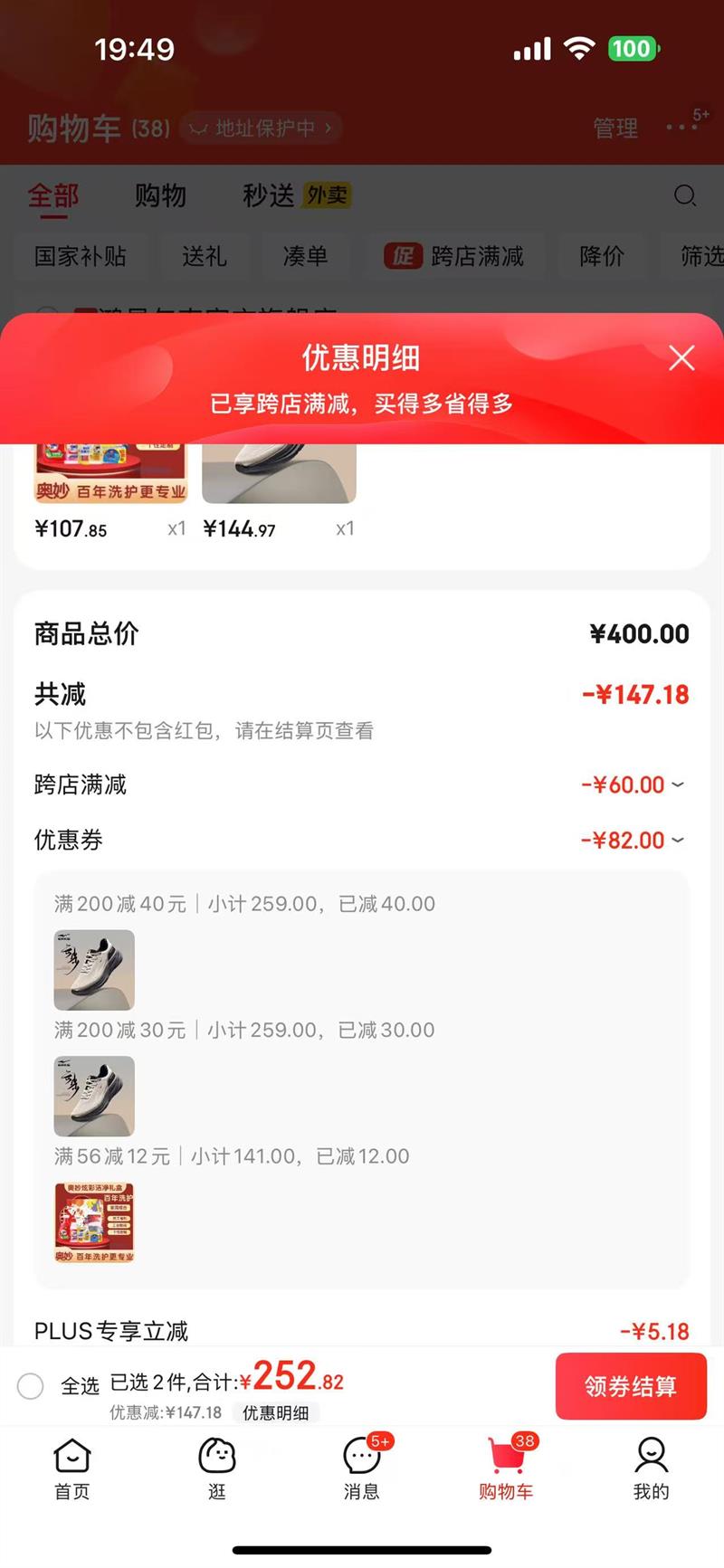724x1568 pixels.
Task: Close the 优惠明细 discount details sheet
Action: point(681,358)
